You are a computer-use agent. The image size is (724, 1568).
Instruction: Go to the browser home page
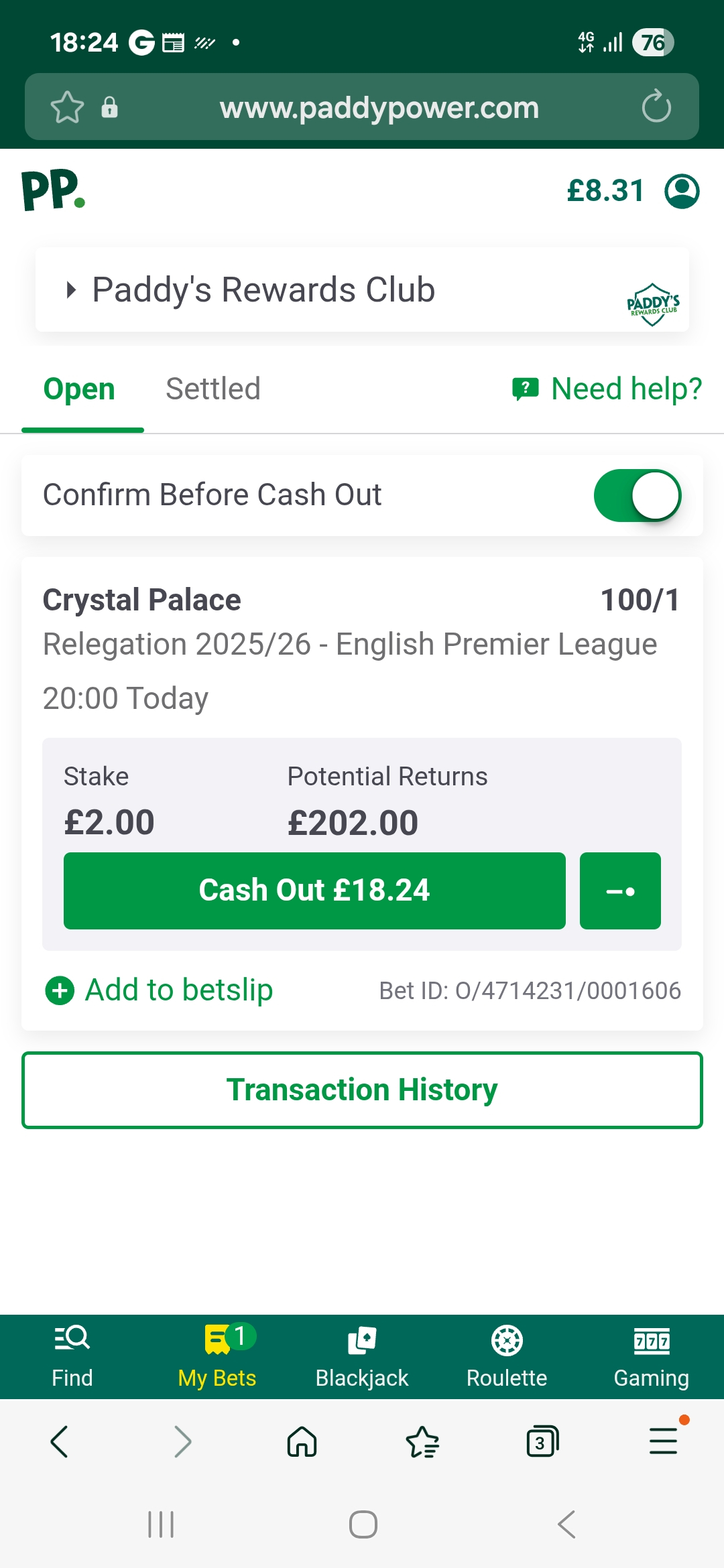[302, 1441]
